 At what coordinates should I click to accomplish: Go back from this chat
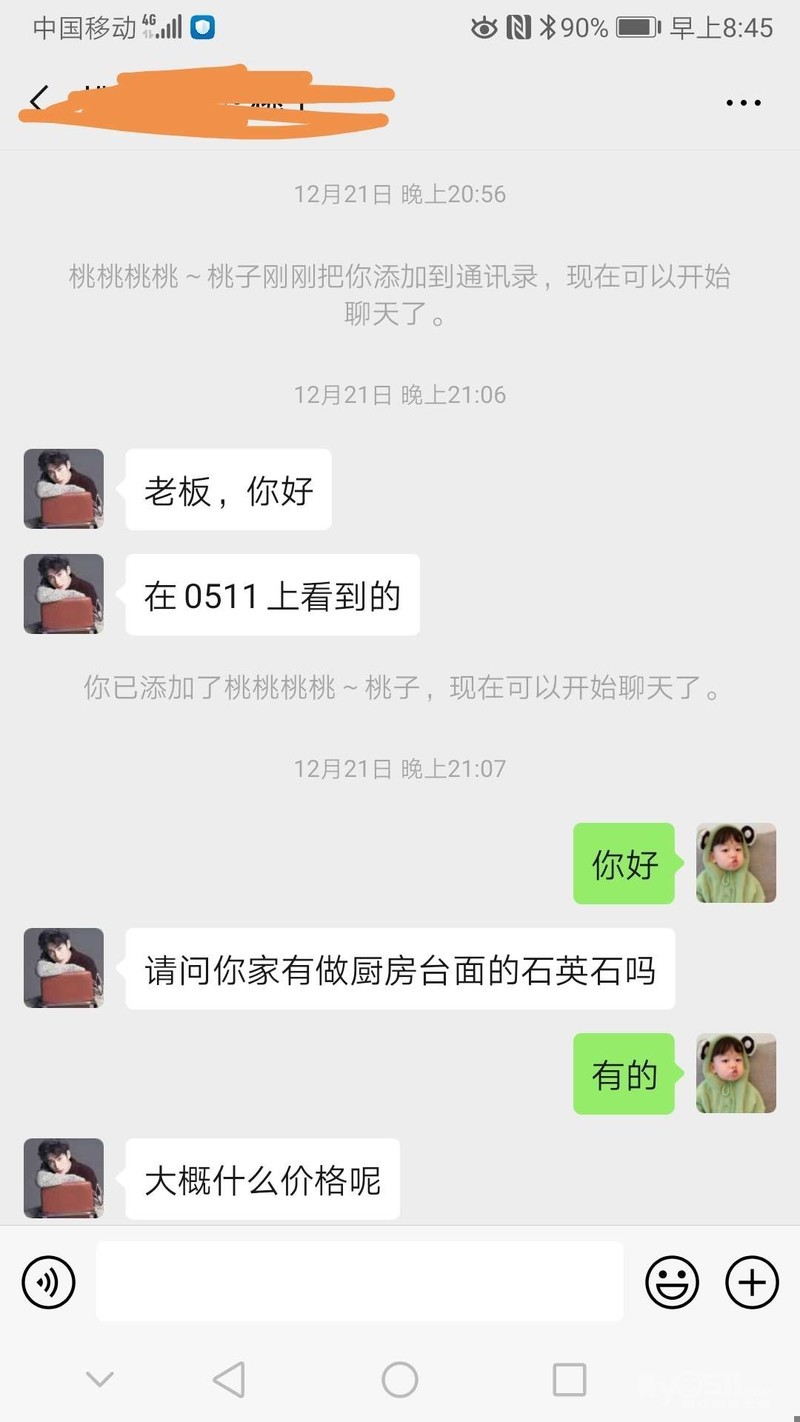coord(38,100)
